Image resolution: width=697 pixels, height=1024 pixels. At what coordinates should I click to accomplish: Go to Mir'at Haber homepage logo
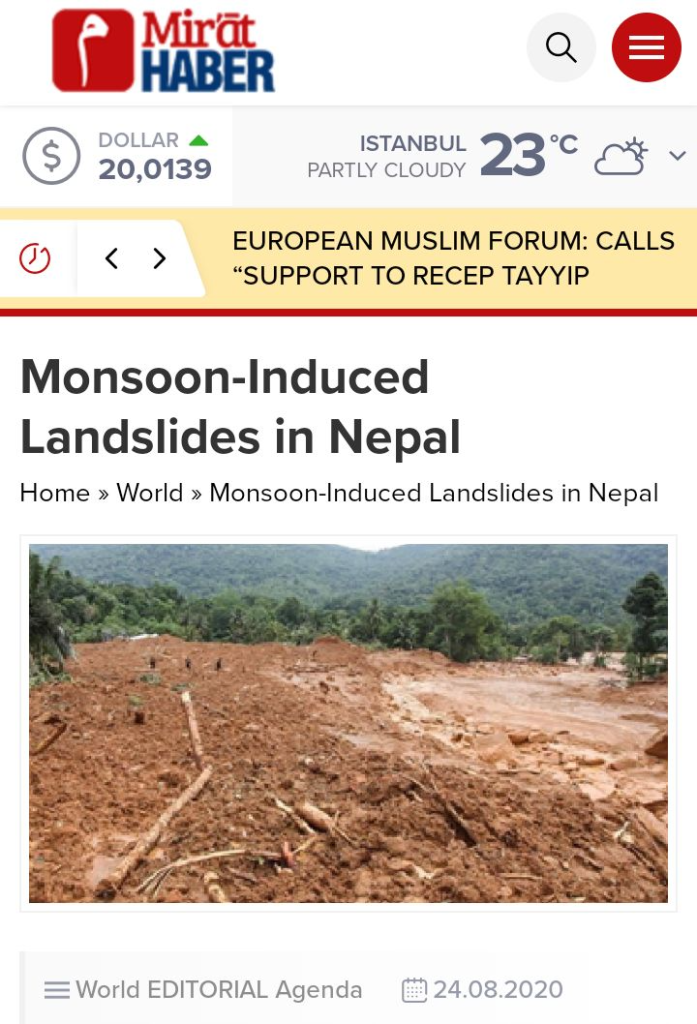(x=164, y=51)
